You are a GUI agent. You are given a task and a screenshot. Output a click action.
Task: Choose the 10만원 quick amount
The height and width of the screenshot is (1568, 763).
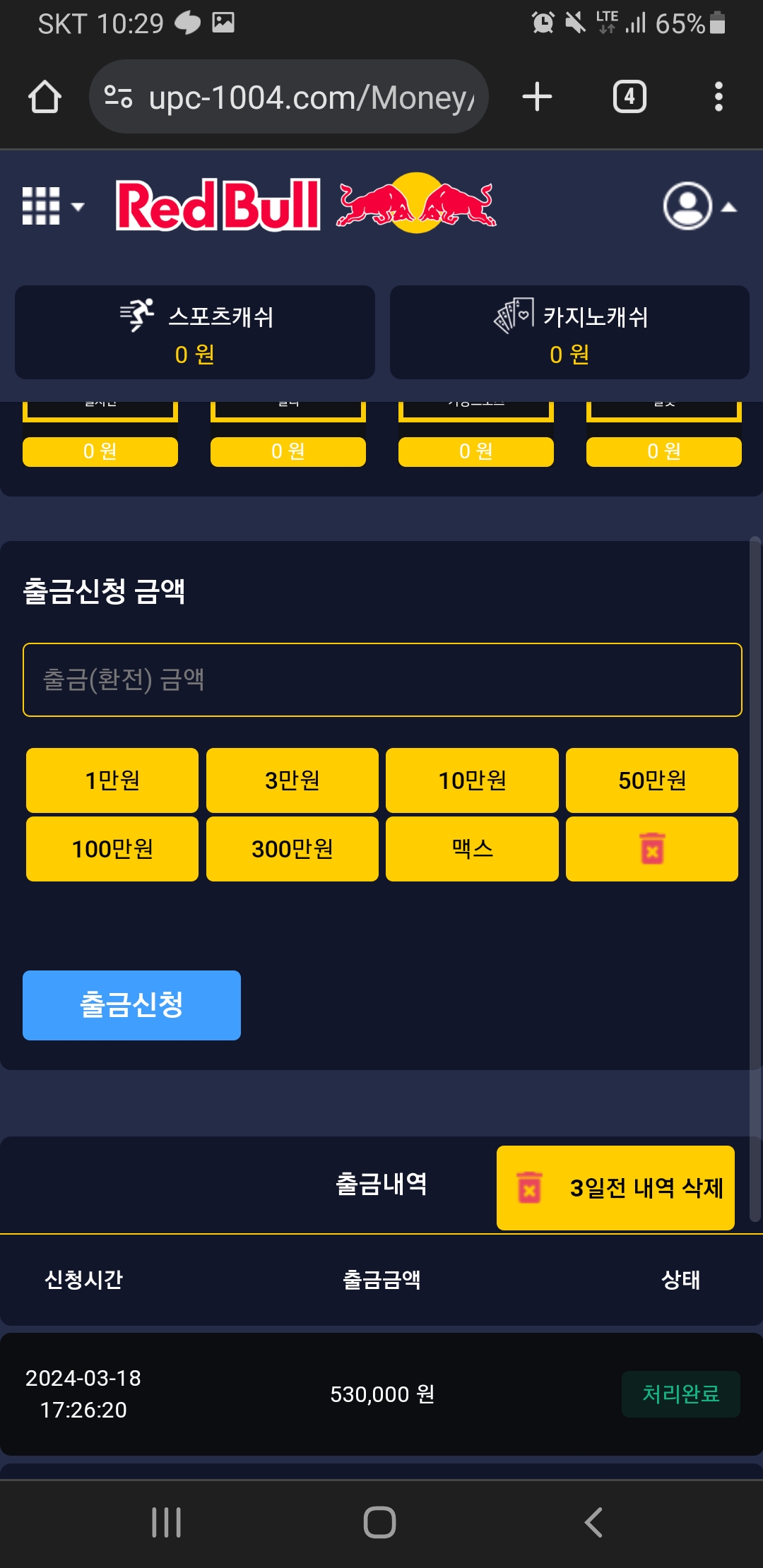pyautogui.click(x=472, y=780)
